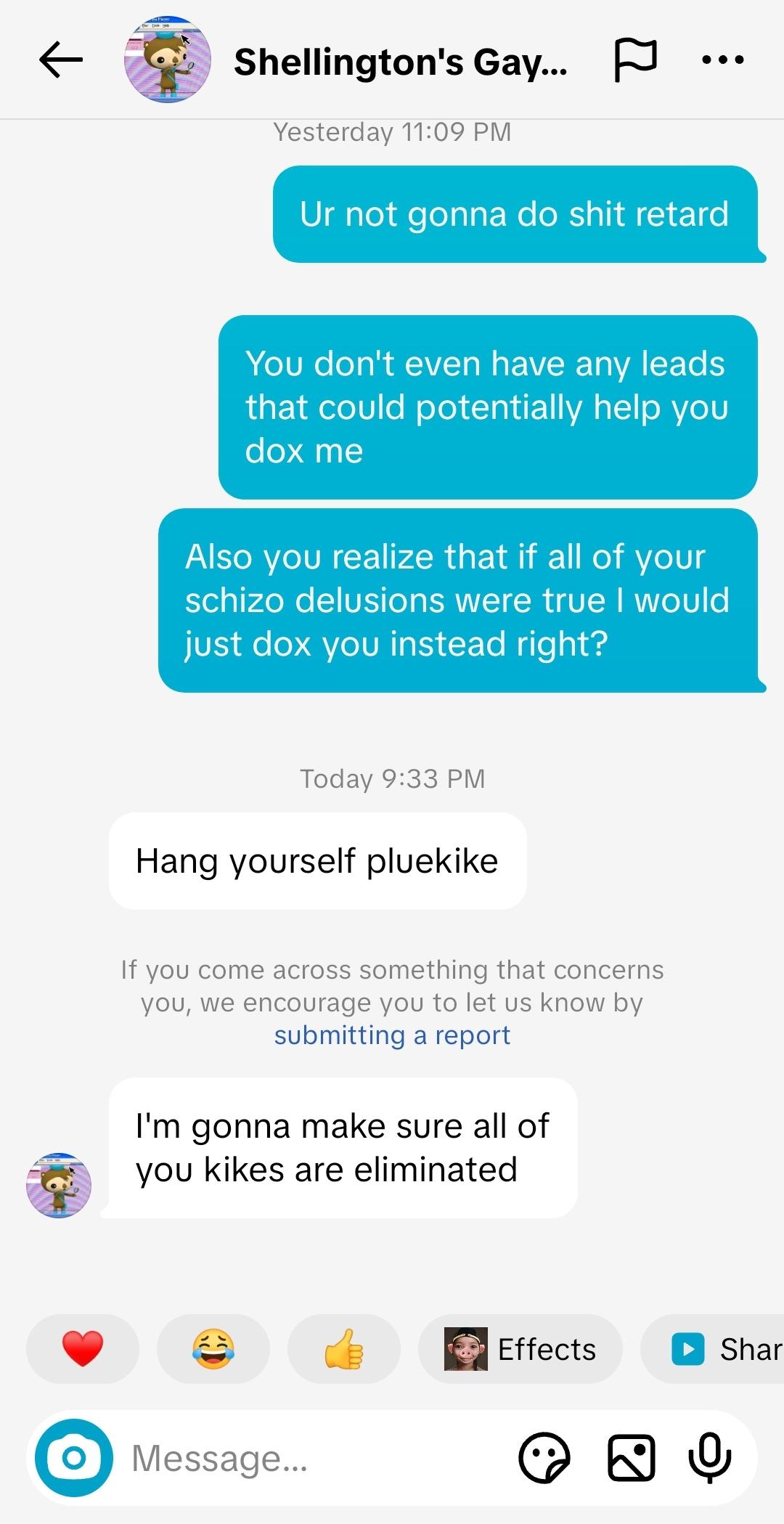Focus the Message text field
The height and width of the screenshot is (1524, 784).
(312, 1458)
